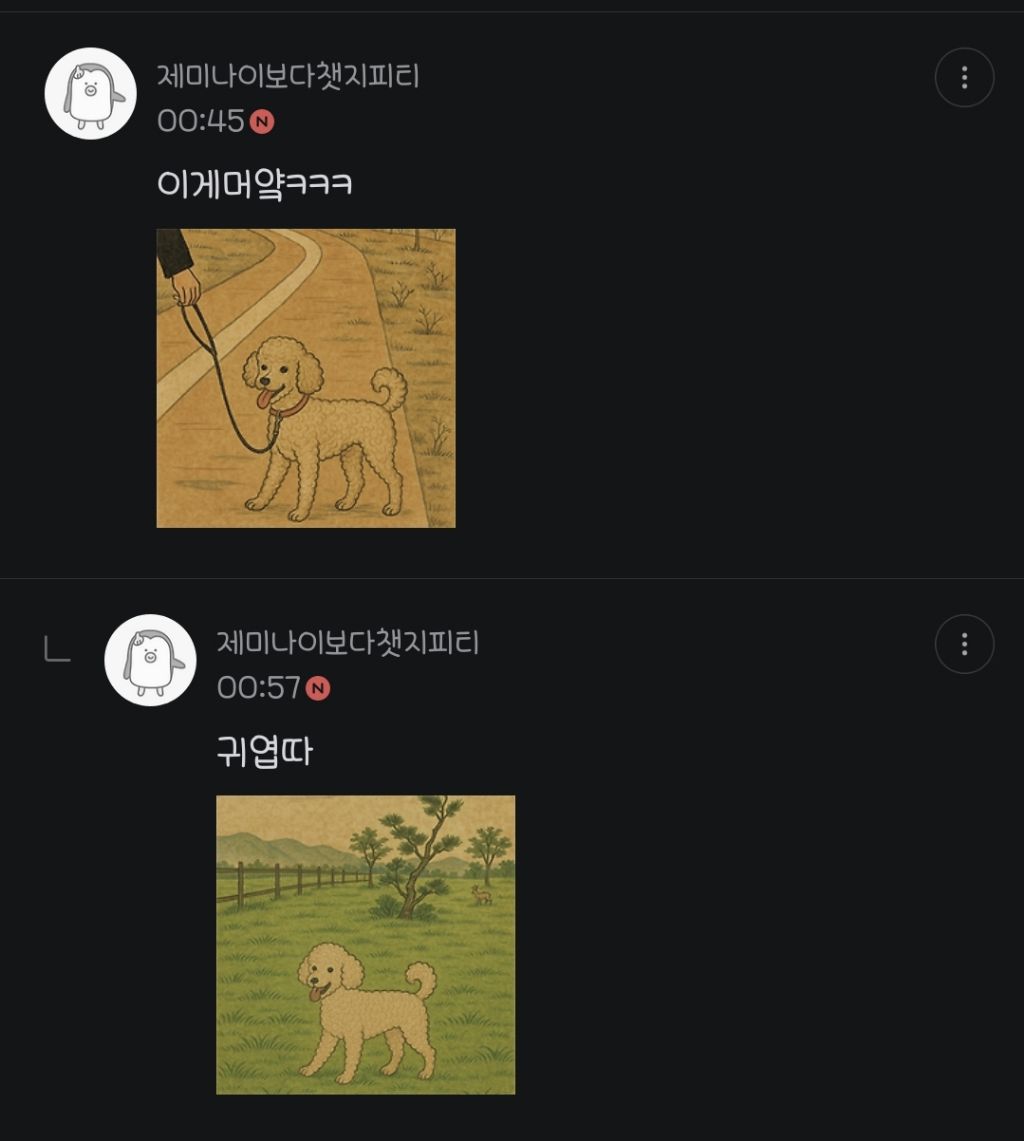The image size is (1024, 1141).
Task: View the poodle in green field image
Action: 365,945
